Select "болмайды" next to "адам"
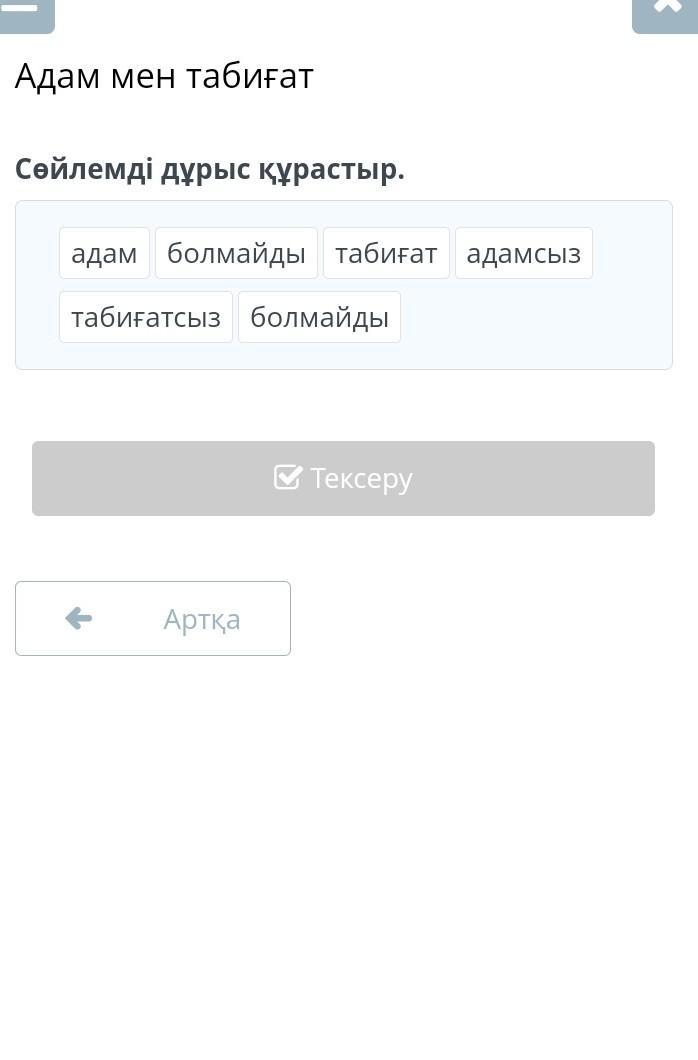The width and height of the screenshot is (698, 1060). coord(236,253)
